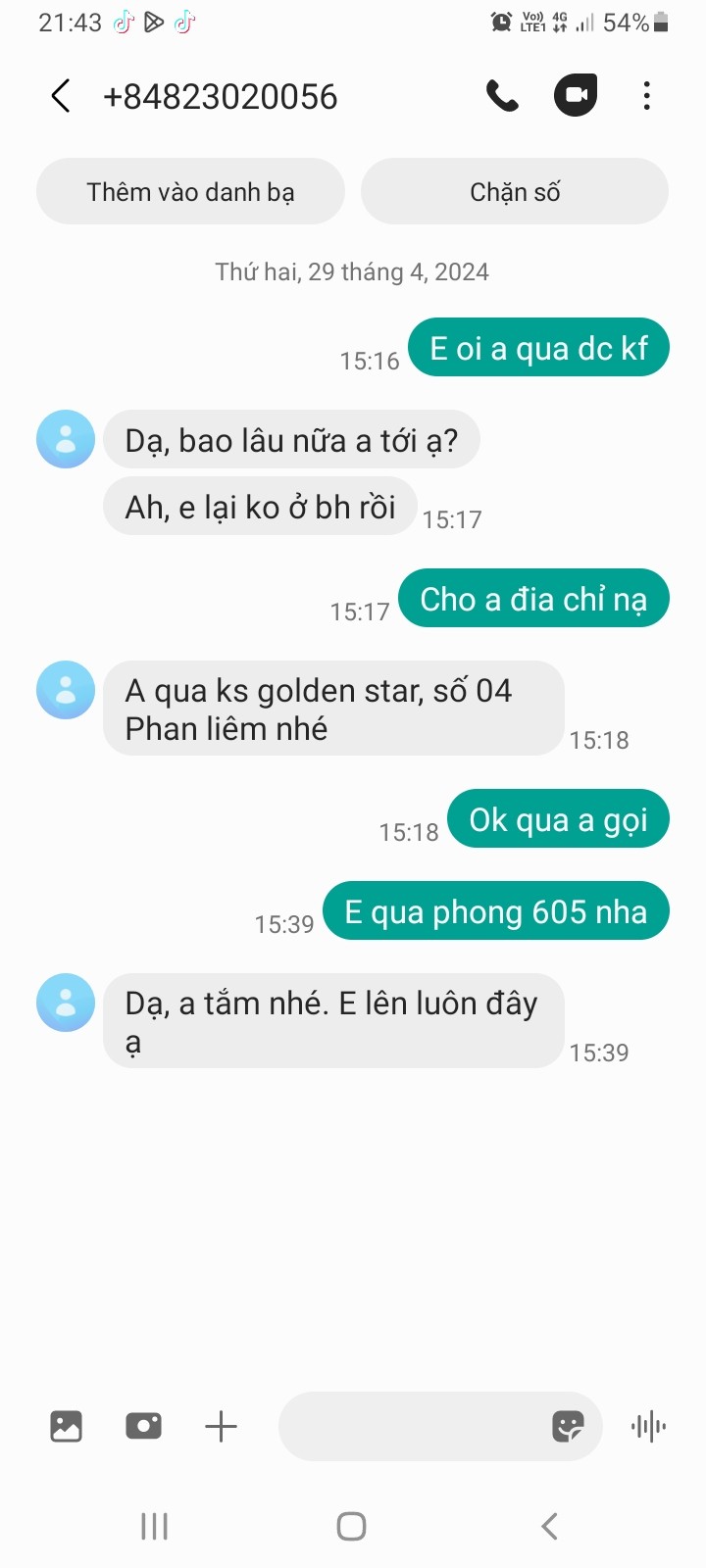Call +84823020056 by voice
706x1568 pixels.
pyautogui.click(x=502, y=96)
